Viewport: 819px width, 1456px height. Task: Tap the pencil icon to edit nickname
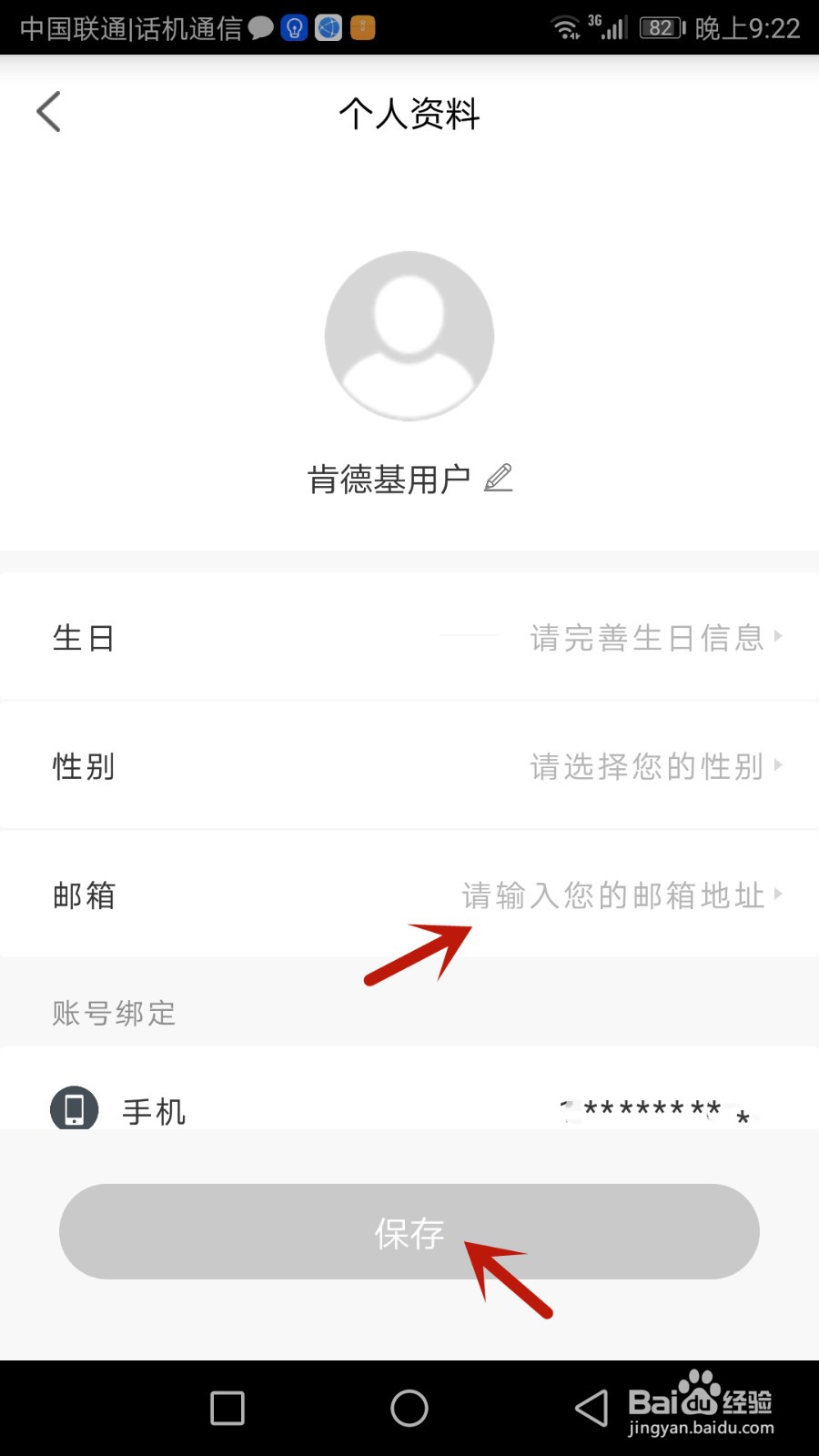pyautogui.click(x=499, y=478)
